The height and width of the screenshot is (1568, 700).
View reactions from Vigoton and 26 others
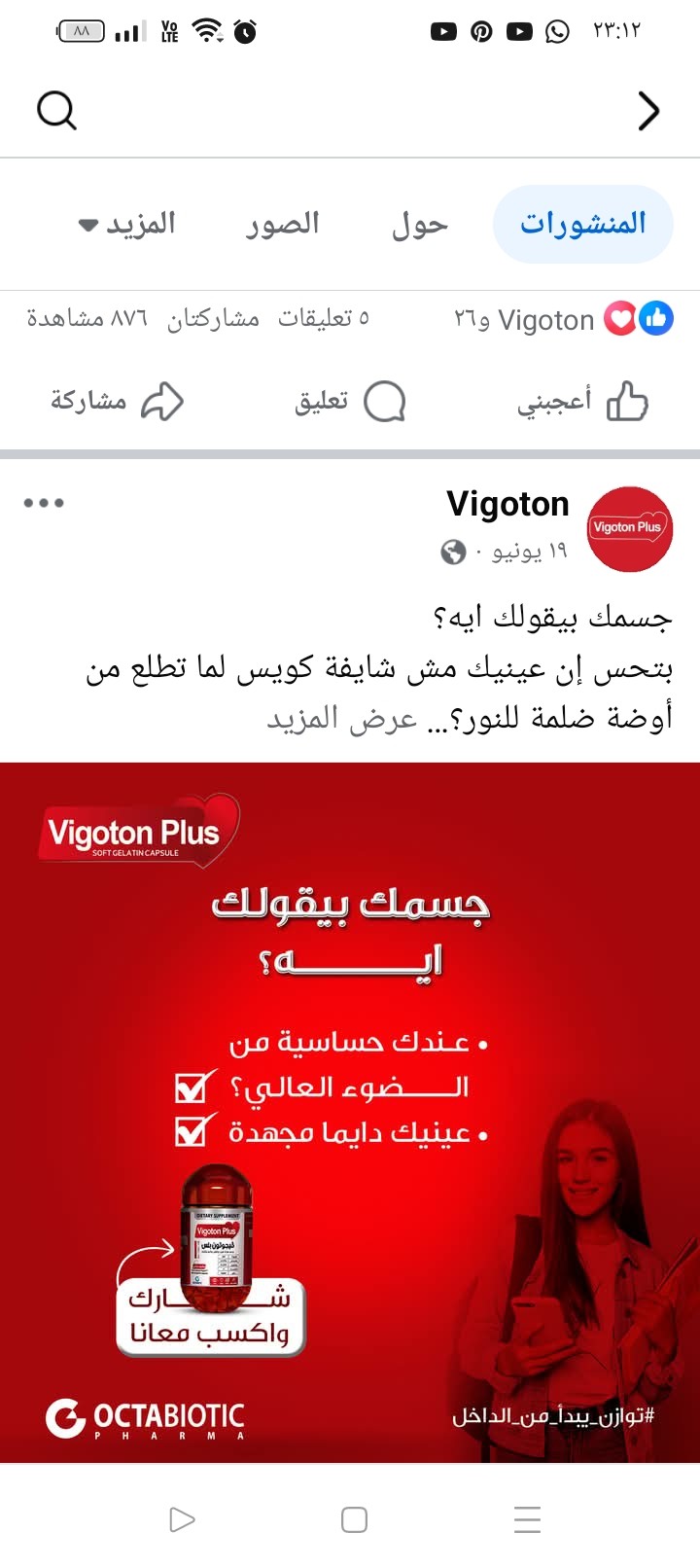564,319
